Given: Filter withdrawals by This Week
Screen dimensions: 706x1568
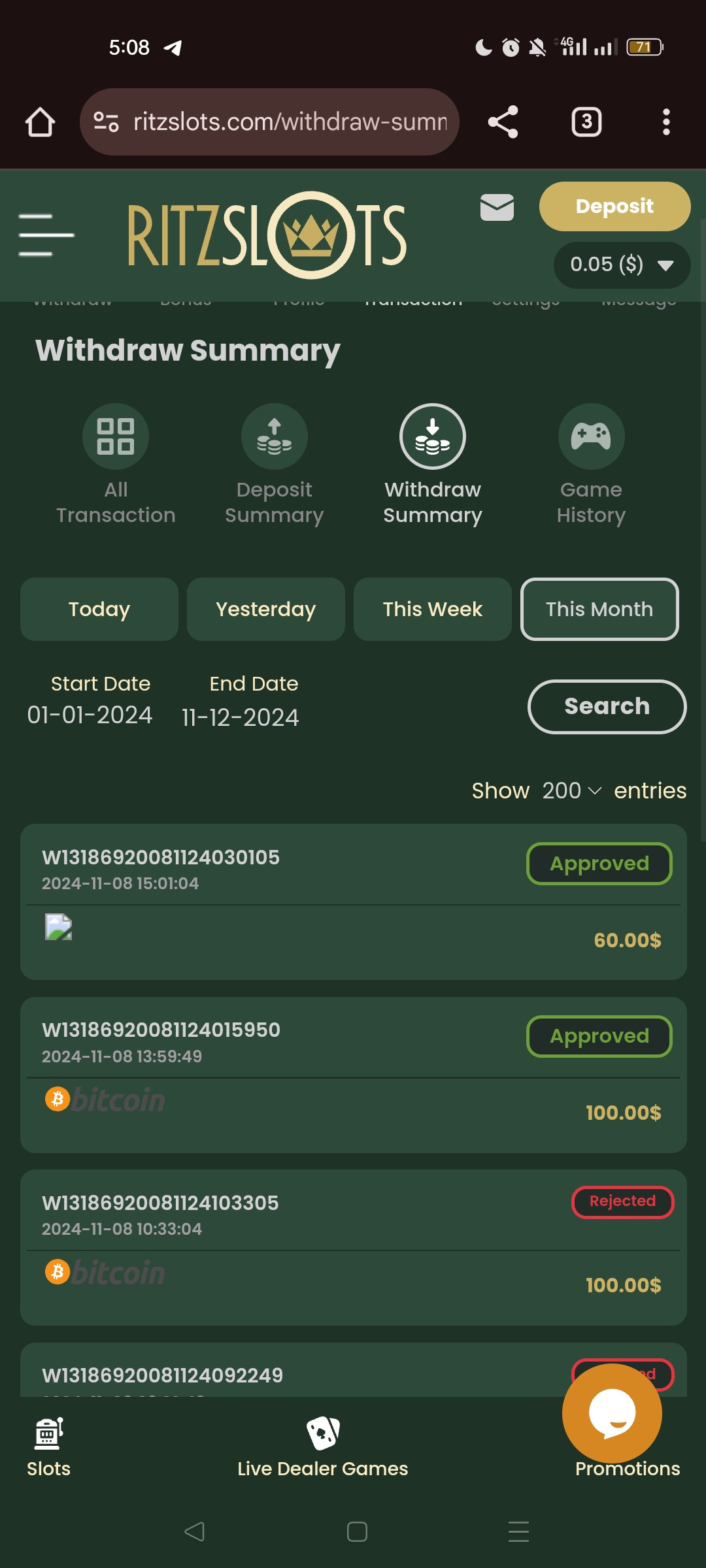Looking at the screenshot, I should pos(432,609).
